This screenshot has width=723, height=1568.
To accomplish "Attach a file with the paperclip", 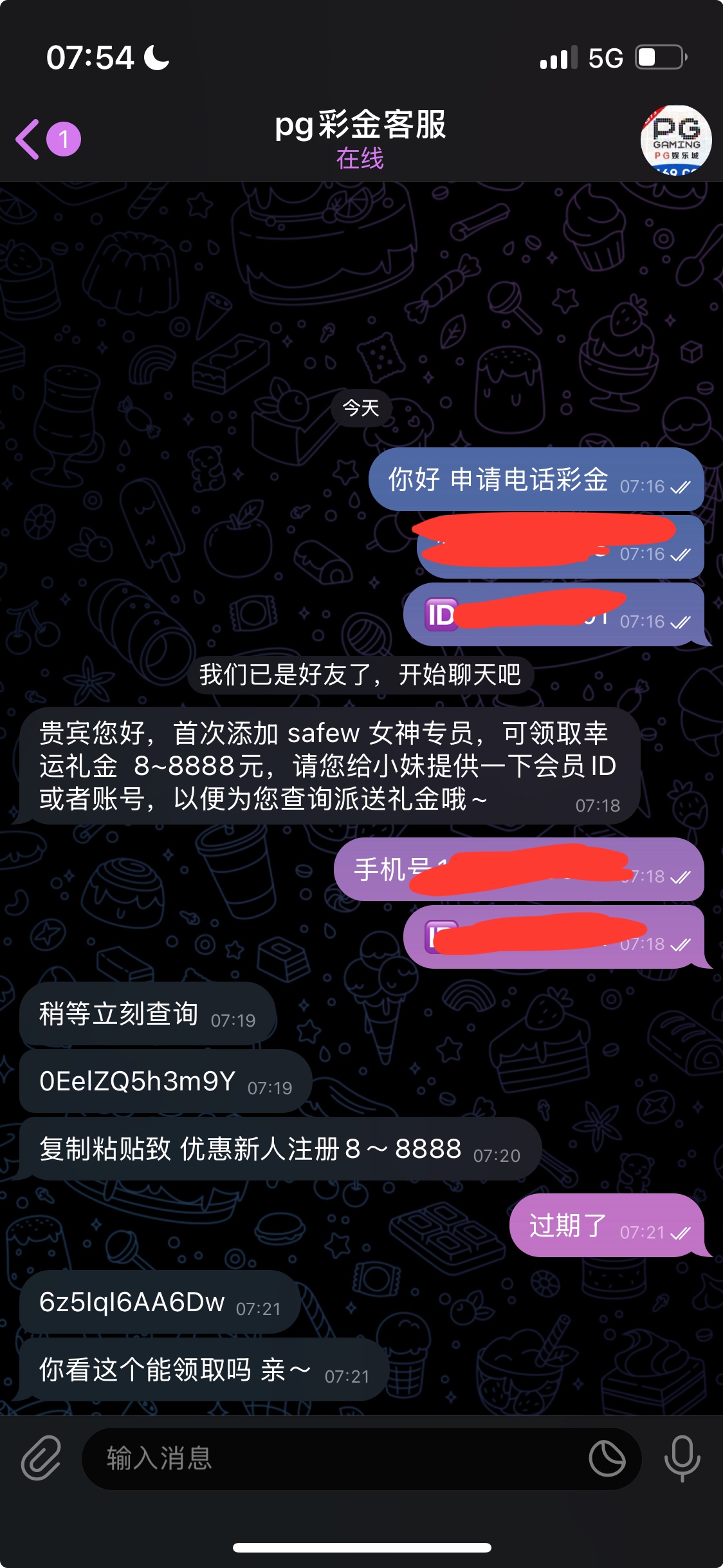I will [x=41, y=1457].
